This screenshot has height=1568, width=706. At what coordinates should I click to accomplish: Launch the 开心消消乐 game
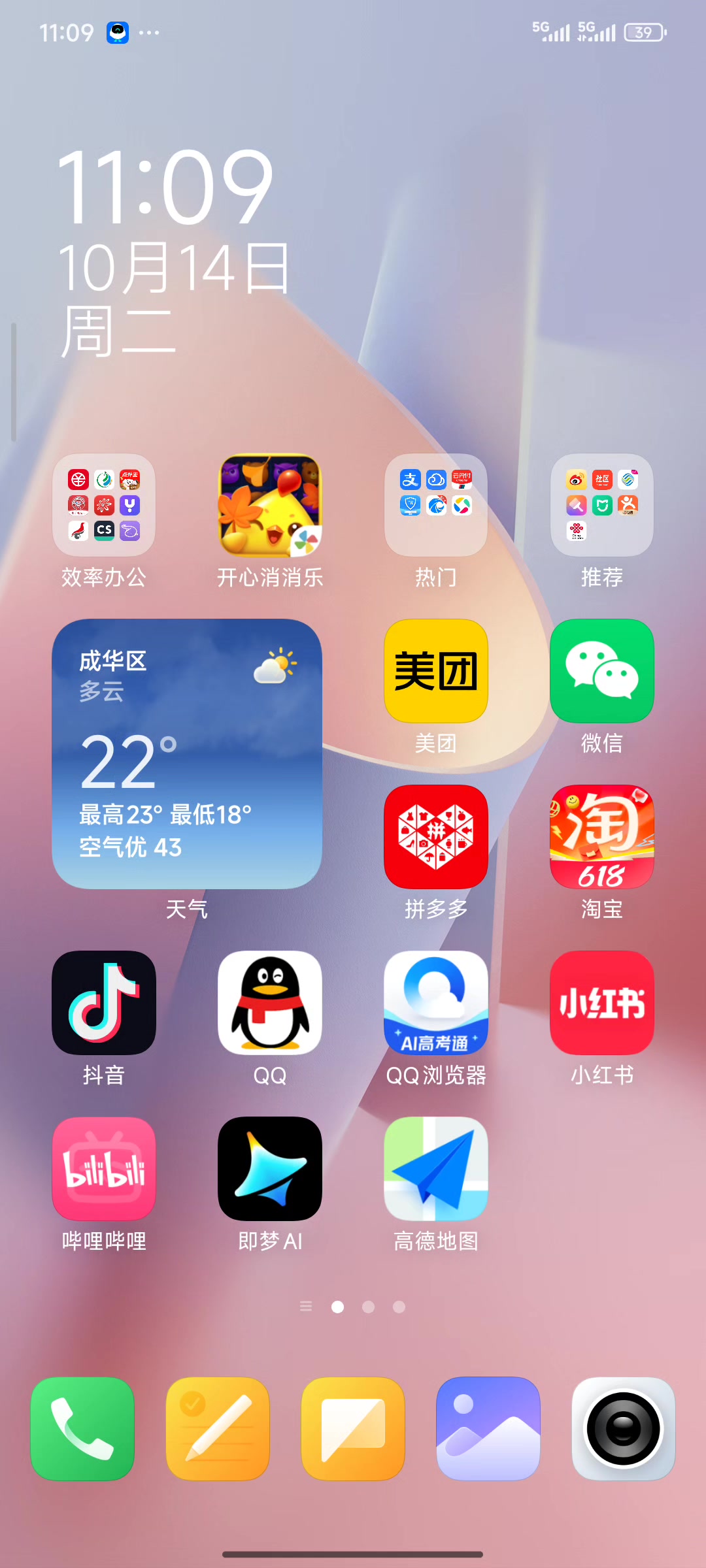pos(270,505)
